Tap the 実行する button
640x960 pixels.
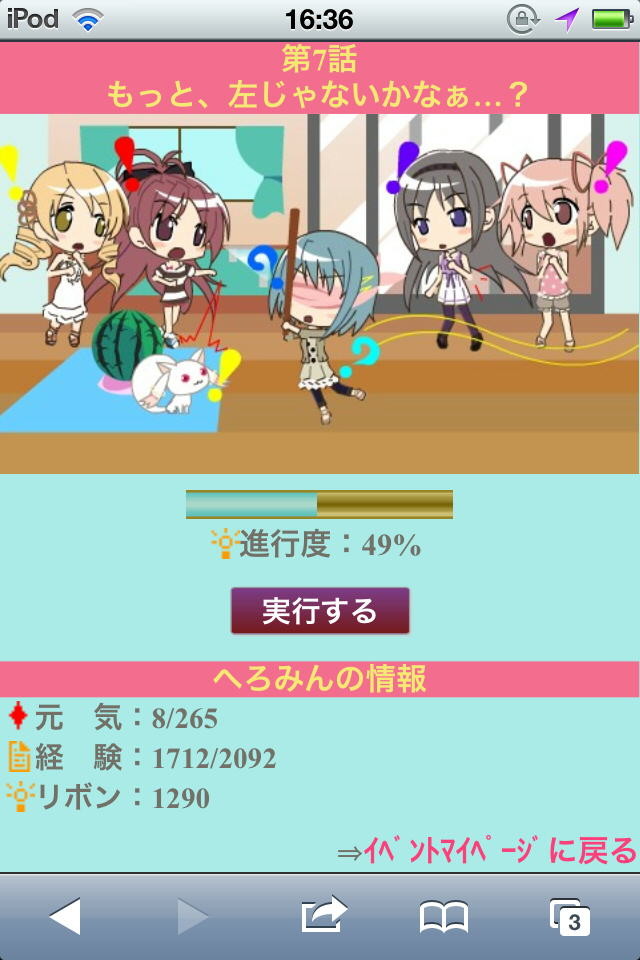pyautogui.click(x=320, y=611)
